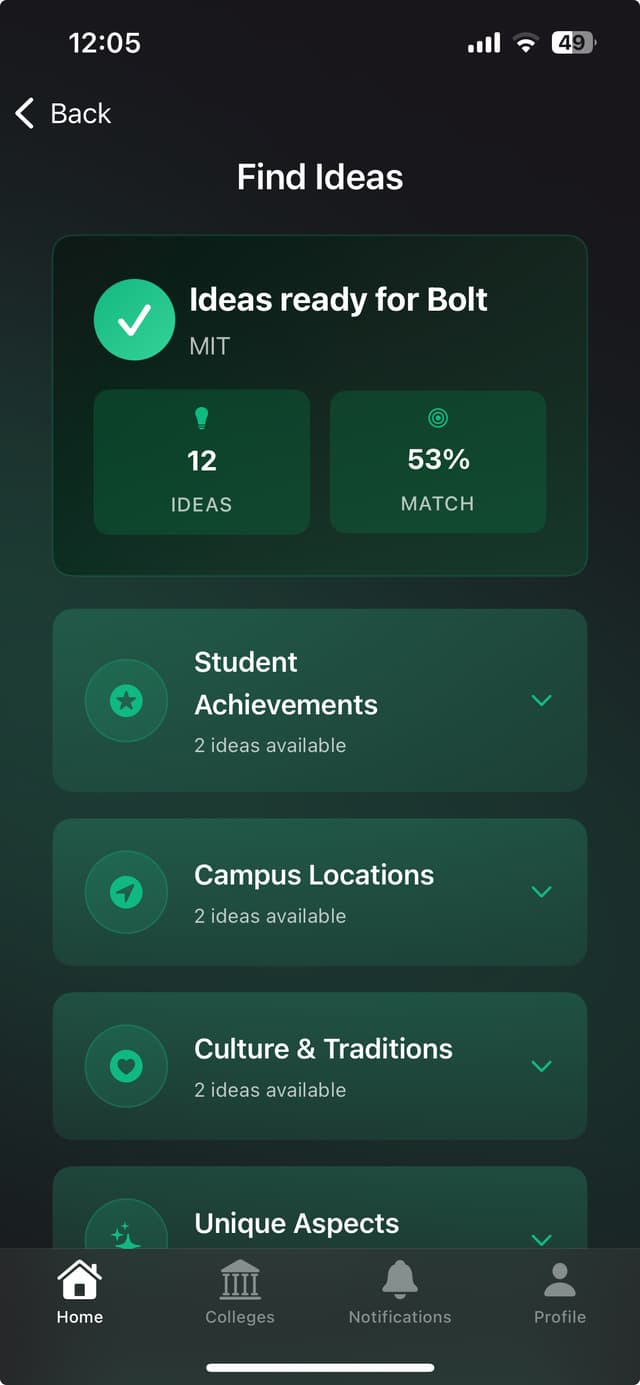This screenshot has width=640, height=1385.
Task: Expand the Culture & Traditions section
Action: point(541,1065)
